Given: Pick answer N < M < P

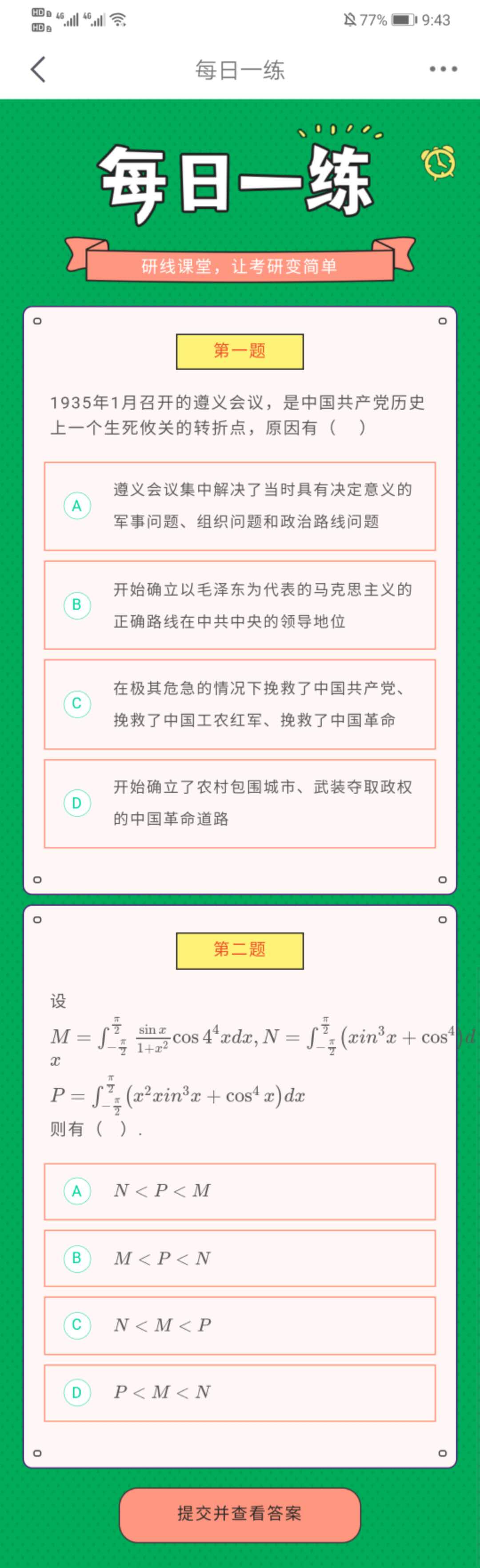Looking at the screenshot, I should click(x=240, y=1325).
